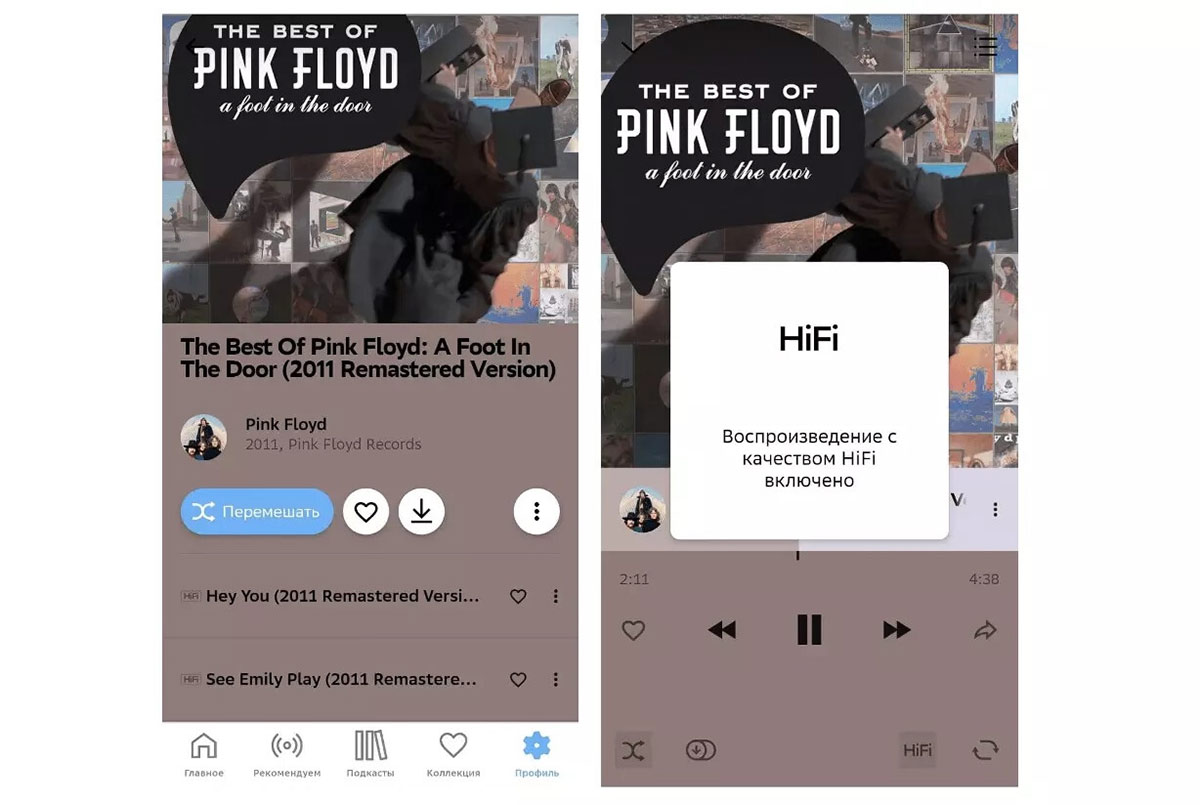
Task: Skip to the next track
Action: 897,630
